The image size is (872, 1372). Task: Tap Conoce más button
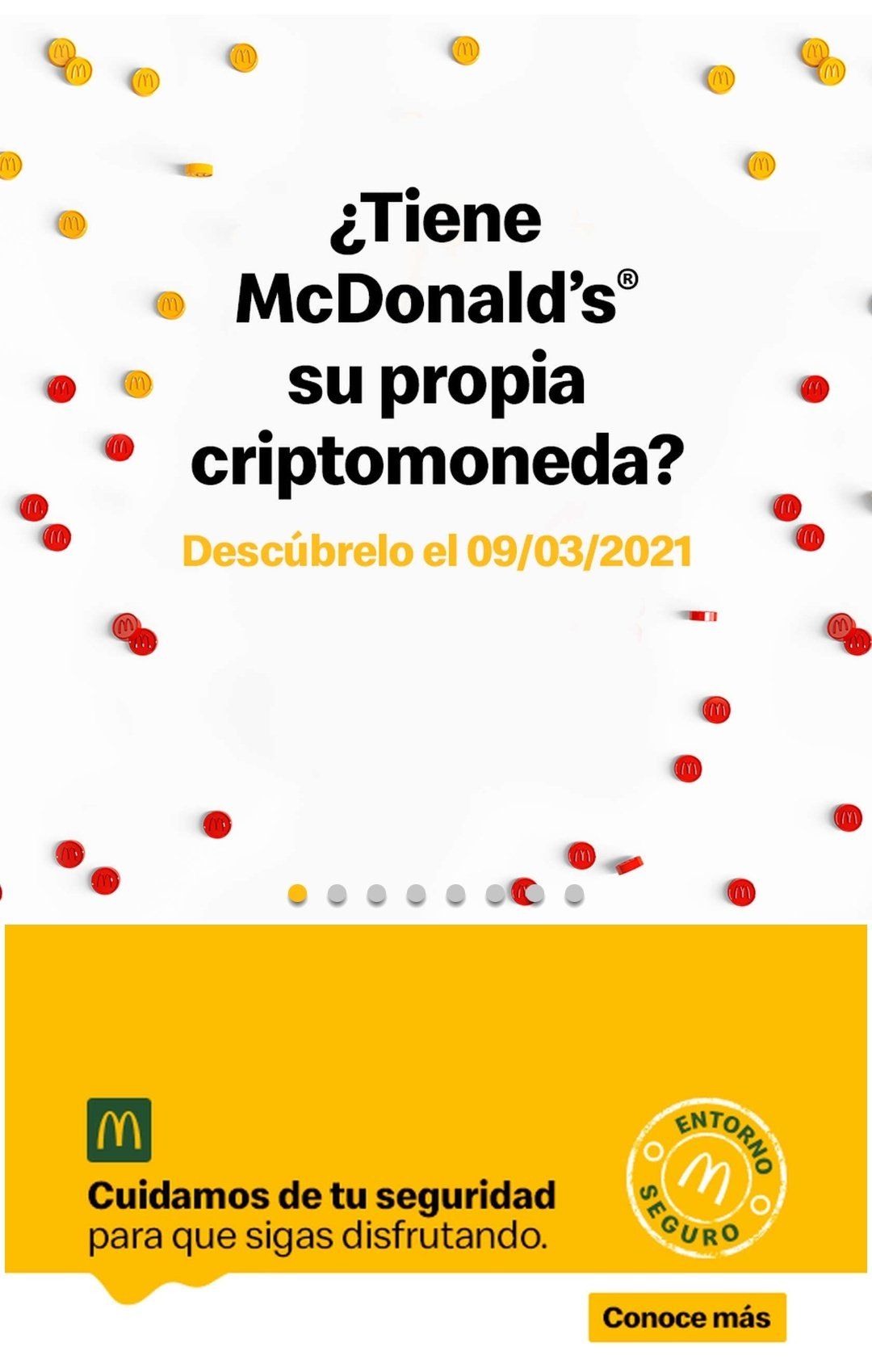click(686, 1318)
